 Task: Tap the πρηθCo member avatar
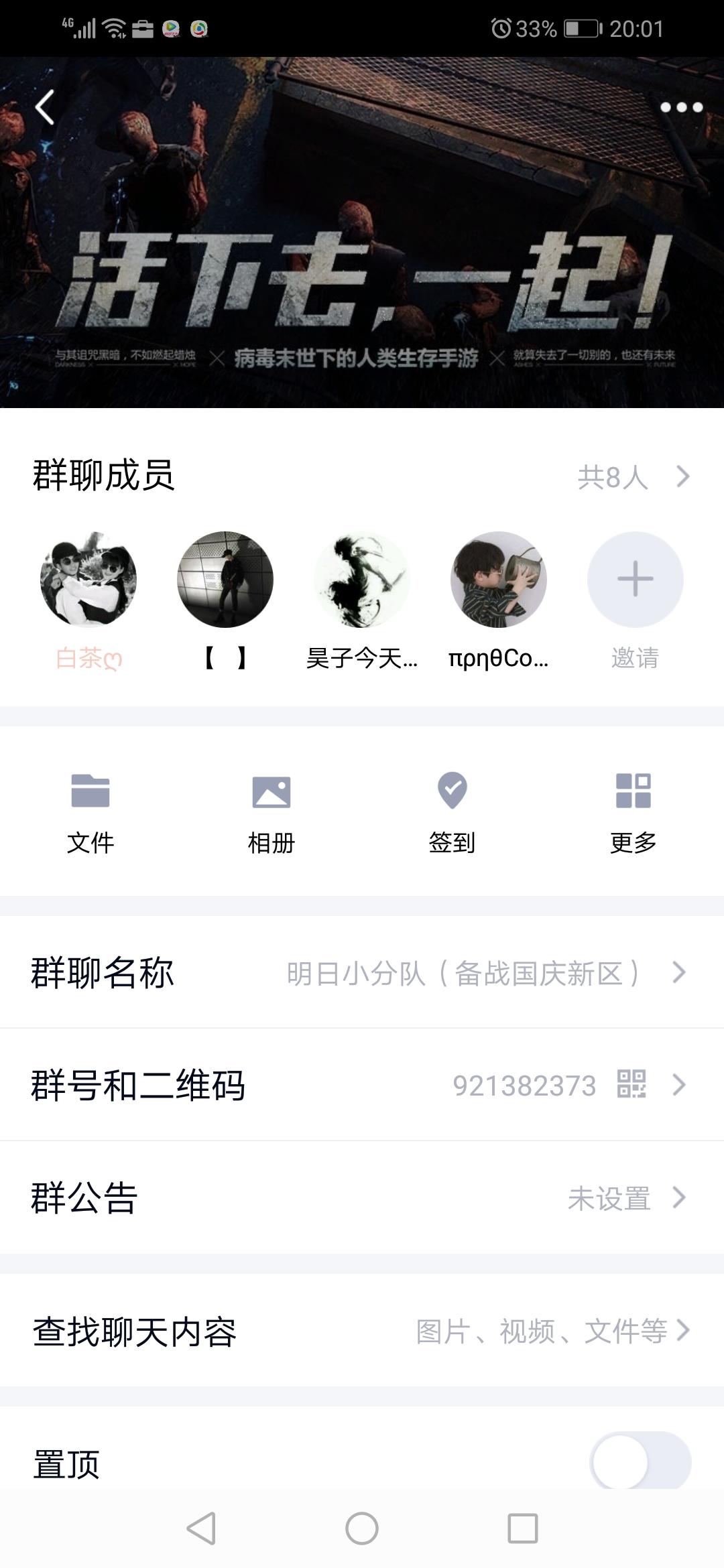(499, 580)
